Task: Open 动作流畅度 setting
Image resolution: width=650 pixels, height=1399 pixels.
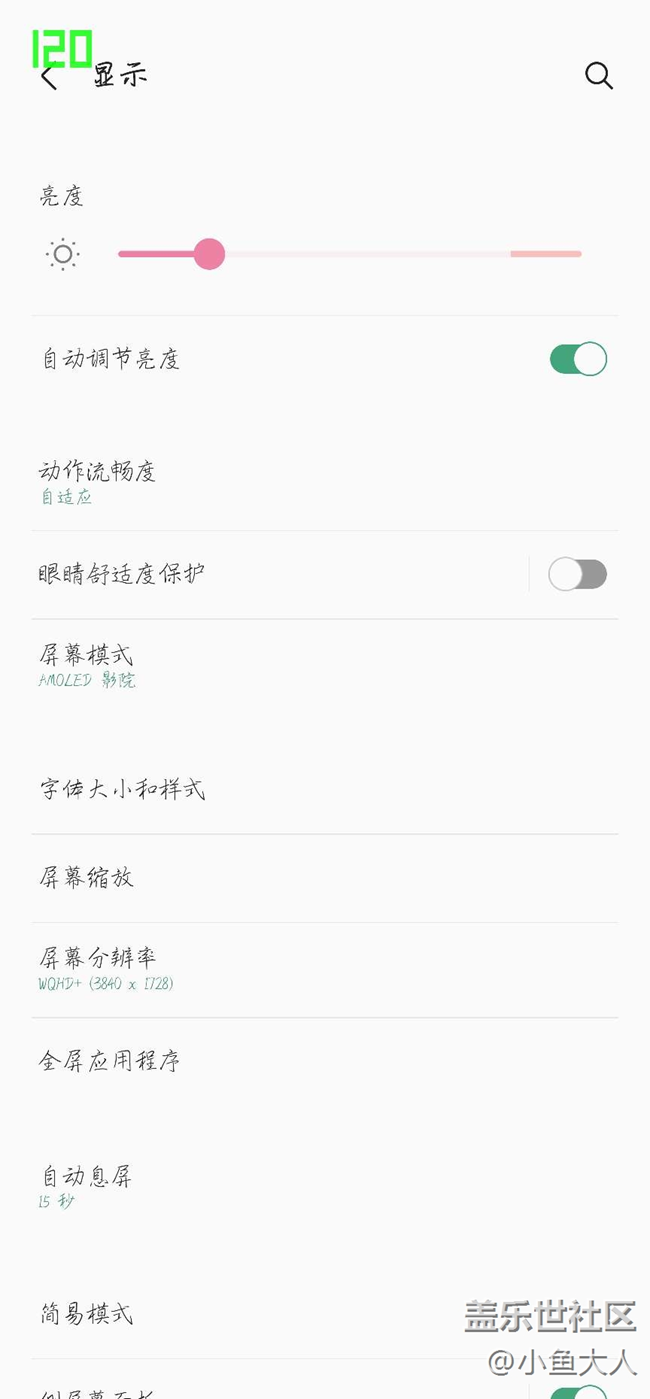Action: [325, 482]
